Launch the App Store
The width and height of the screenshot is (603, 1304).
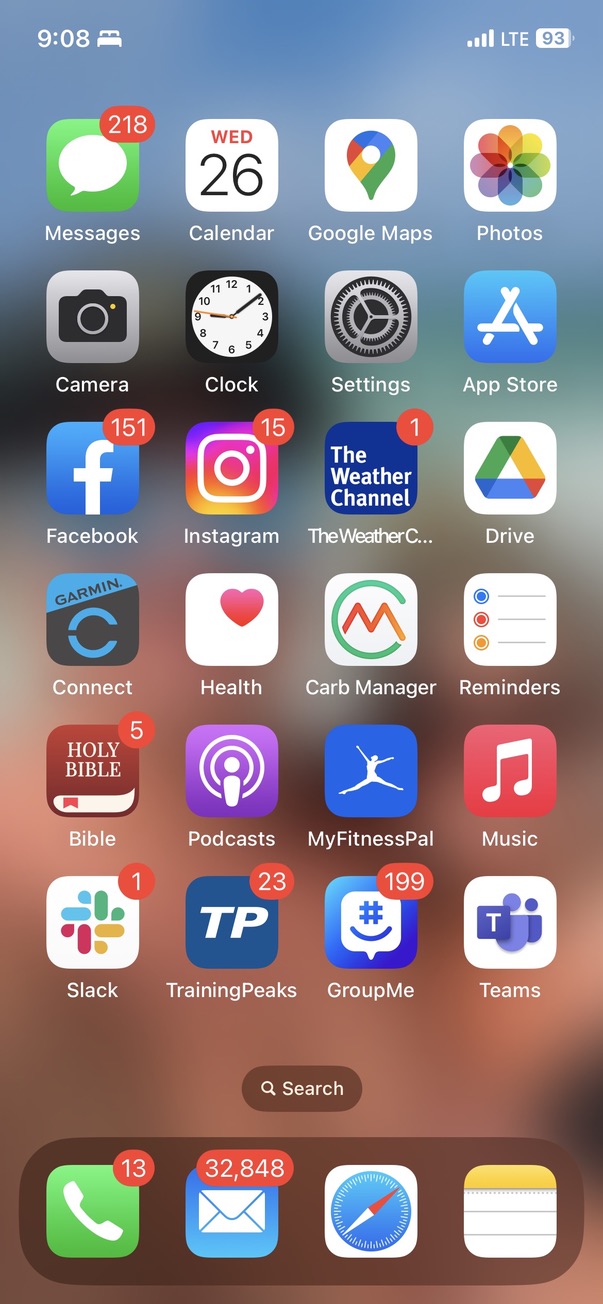pyautogui.click(x=509, y=317)
